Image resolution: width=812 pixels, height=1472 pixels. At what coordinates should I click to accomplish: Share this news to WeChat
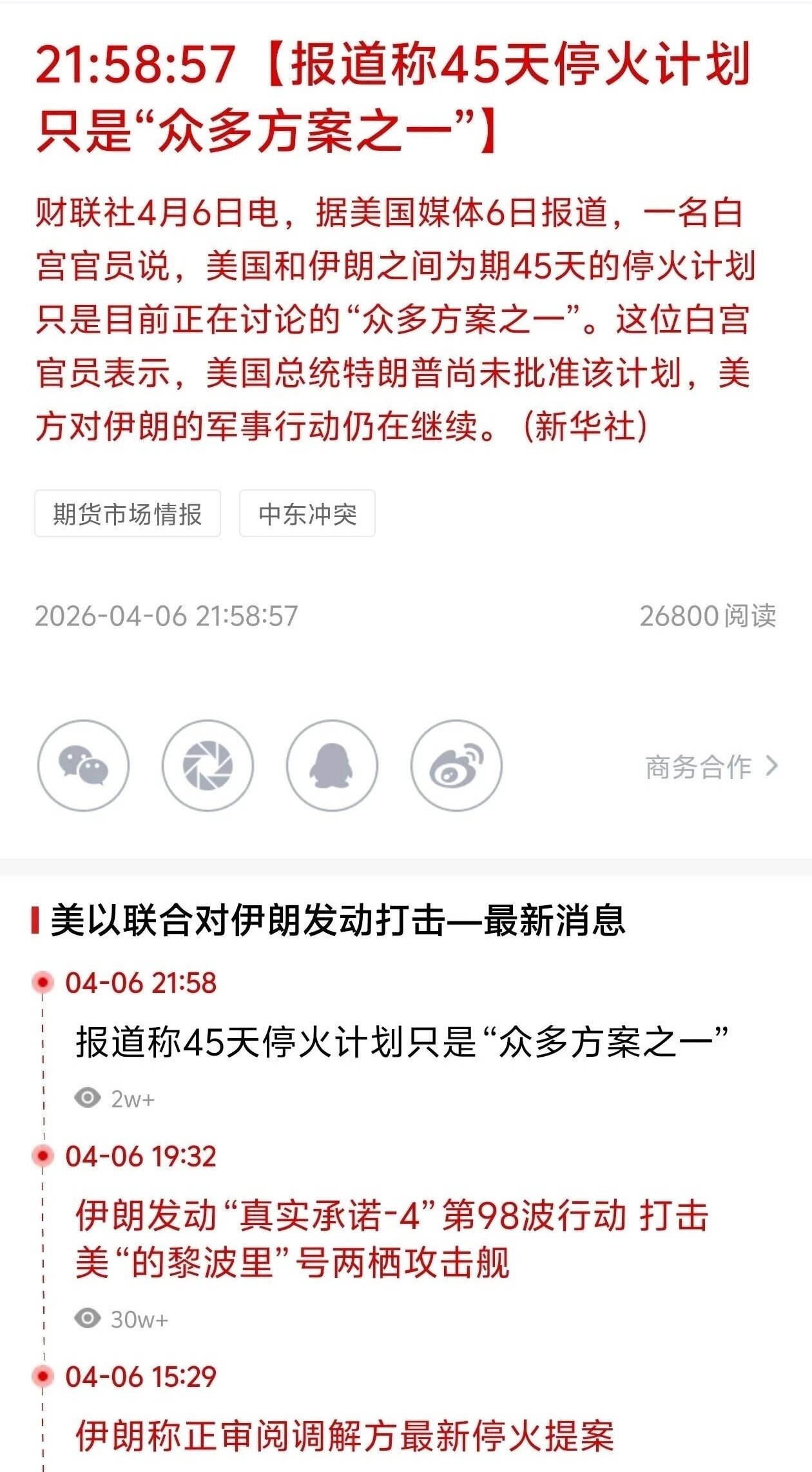pos(83,765)
